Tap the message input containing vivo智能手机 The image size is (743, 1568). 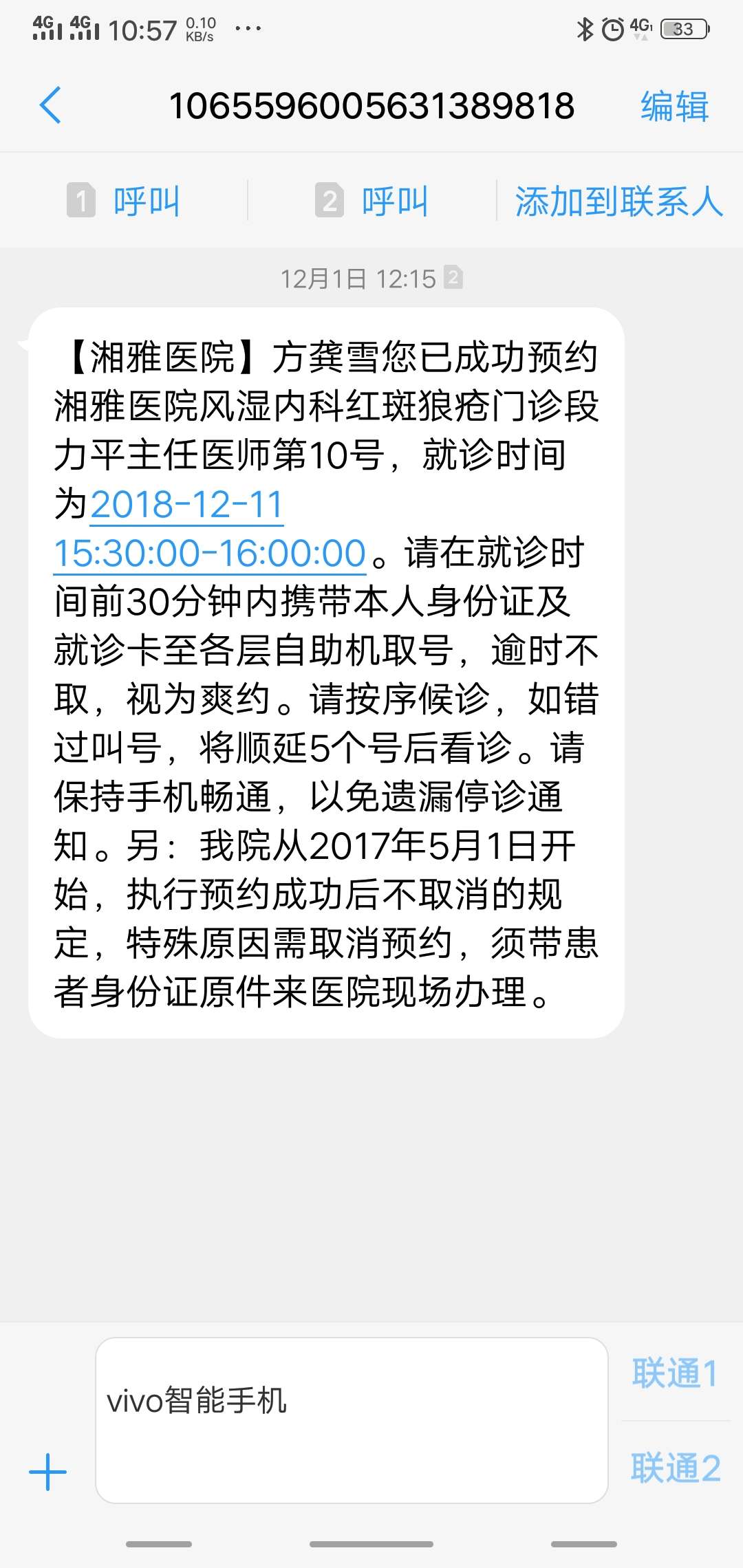click(351, 1417)
